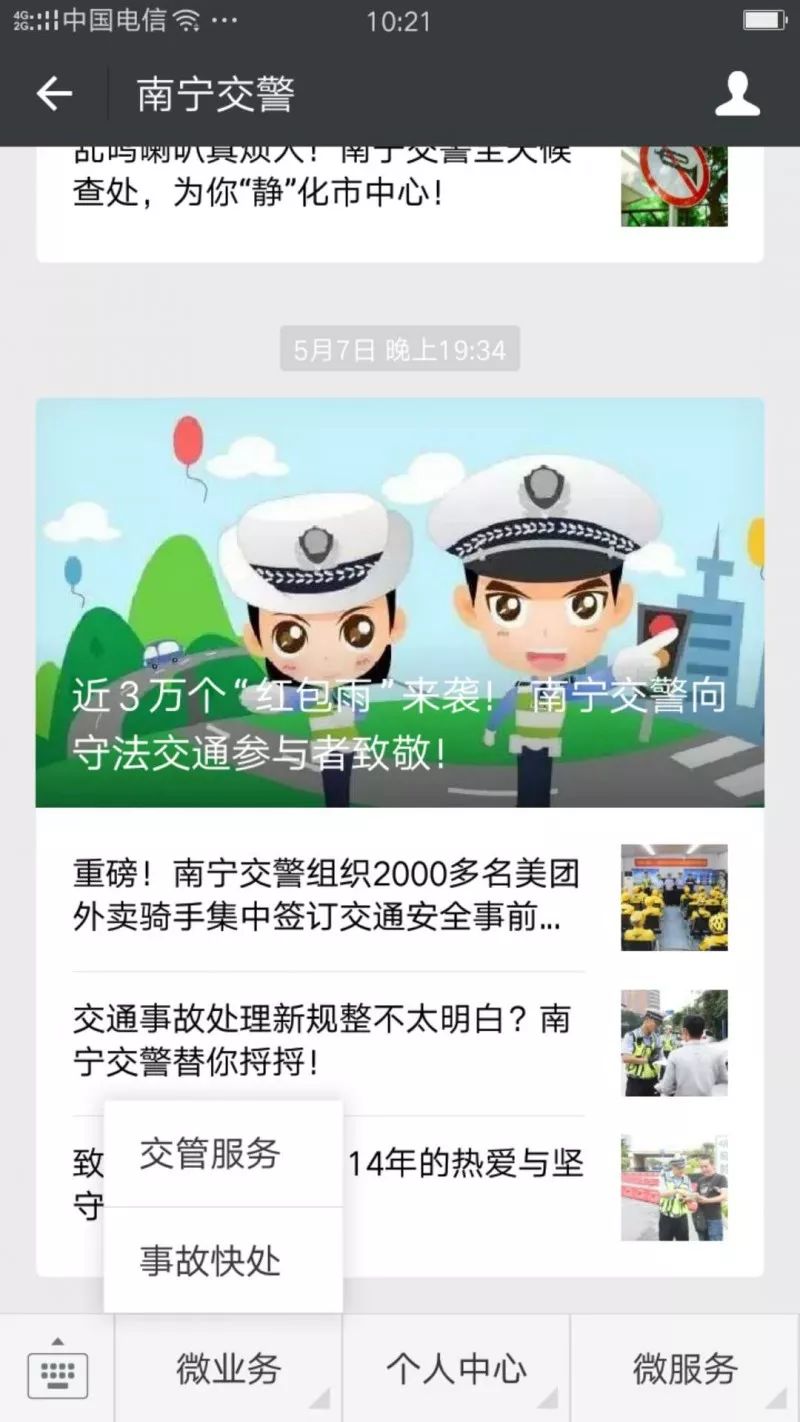
Task: Tap the no-horn traffic sign thumbnail icon
Action: [x=674, y=187]
